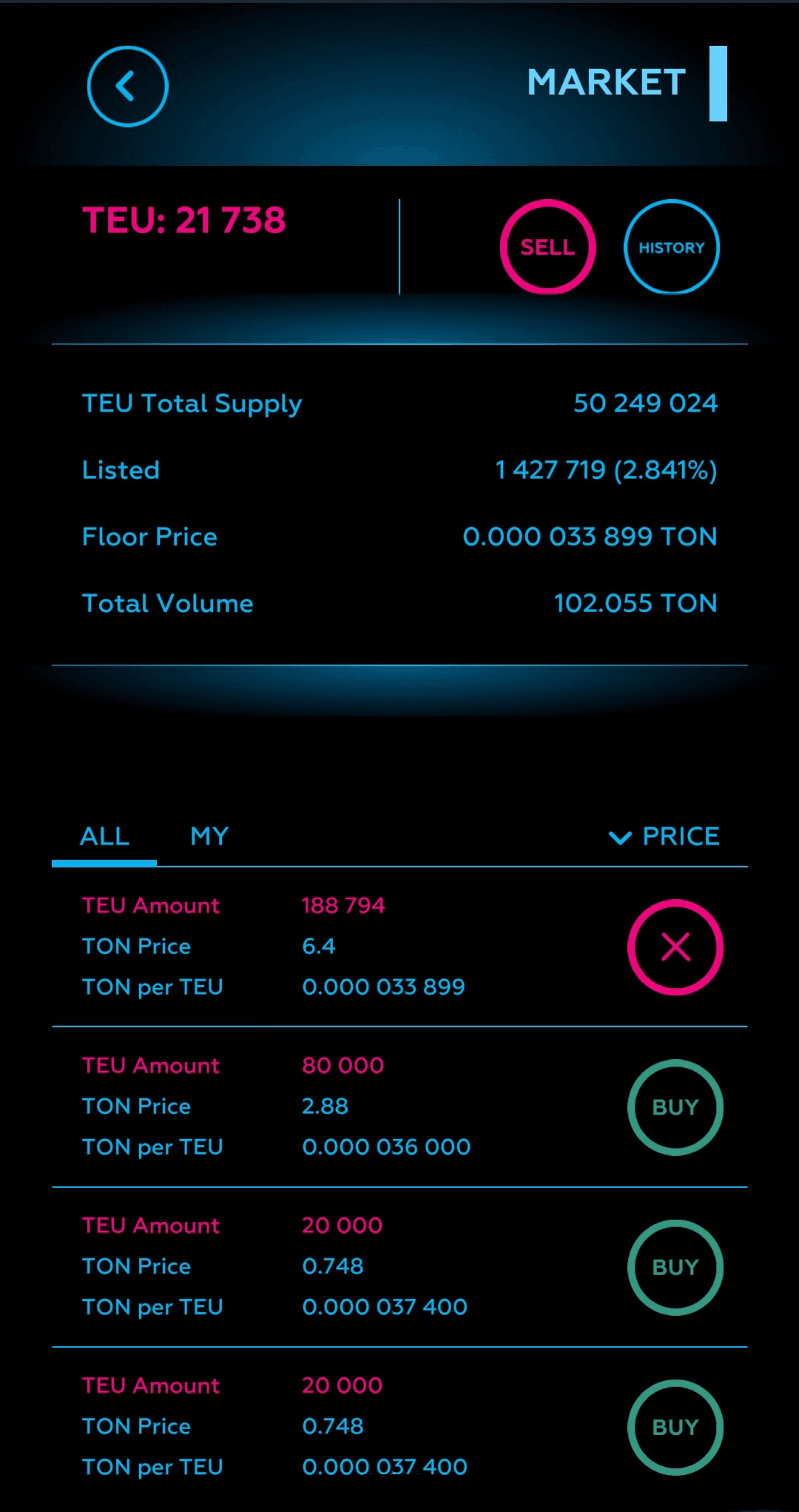Click the cyan vertical bar beside MARKET
The width and height of the screenshot is (799, 1512).
pos(718,84)
